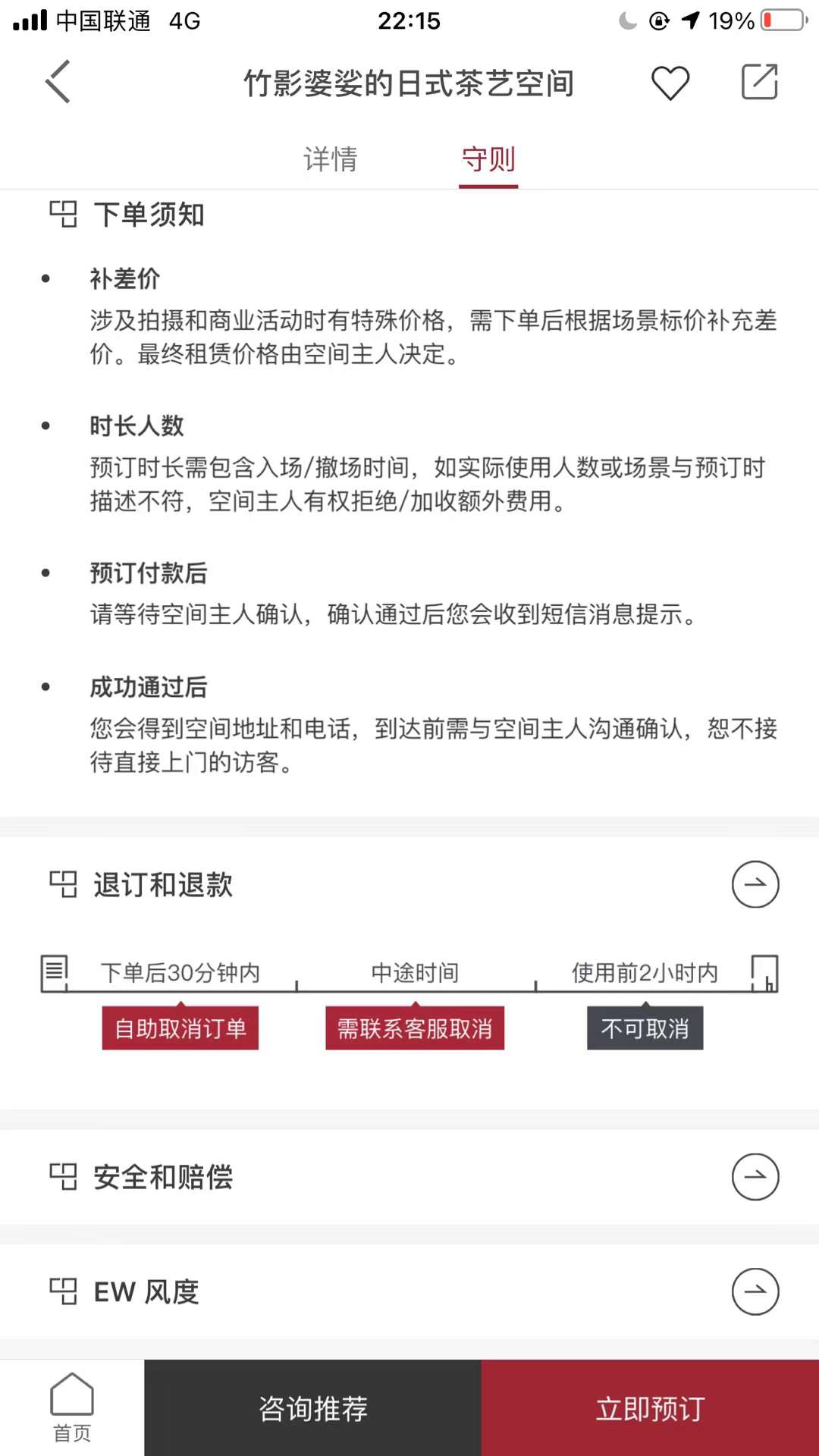Tap 咨询推荐 to ask for recommendations
The height and width of the screenshot is (1456, 819).
312,1408
